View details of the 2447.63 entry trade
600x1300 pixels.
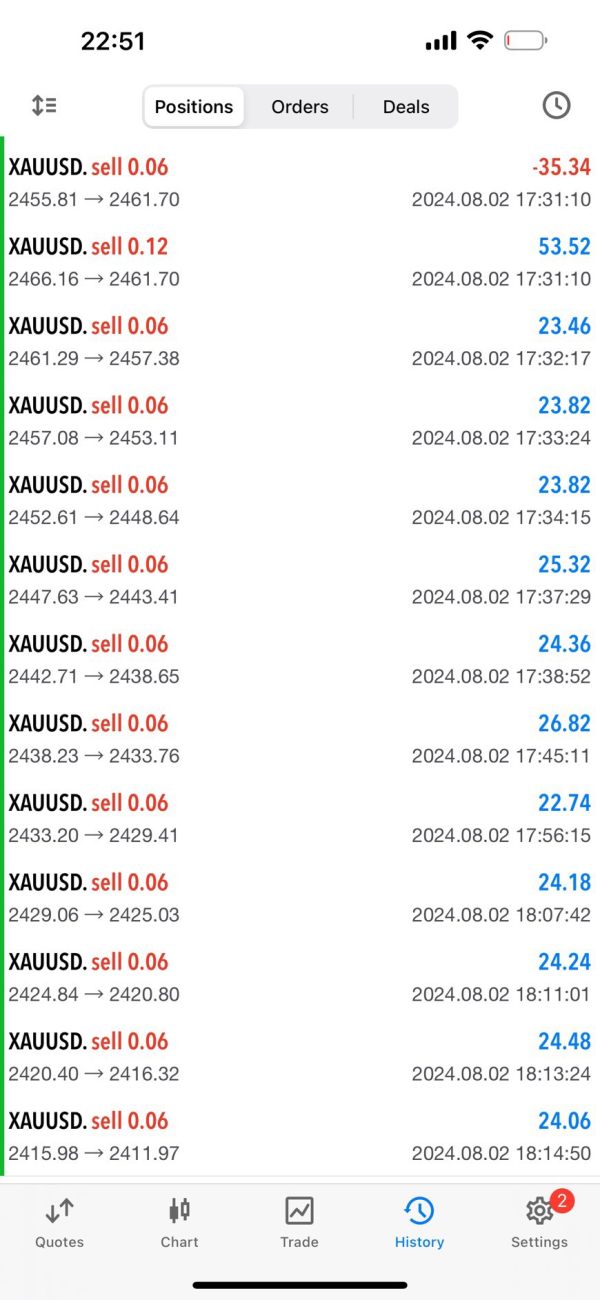(300, 580)
